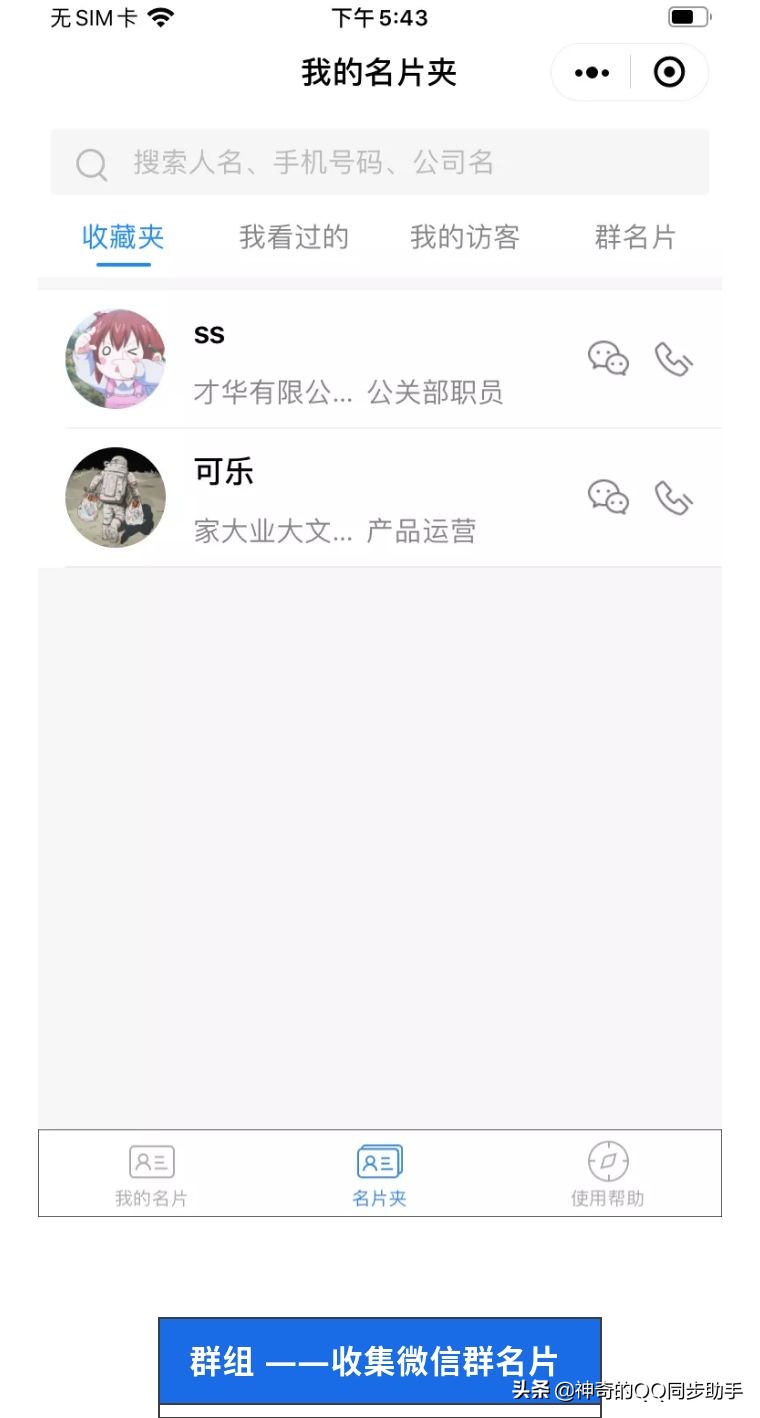Screen dimensions: 760x1418
Task: Tap 可乐's avatar thumbnail
Action: click(115, 497)
